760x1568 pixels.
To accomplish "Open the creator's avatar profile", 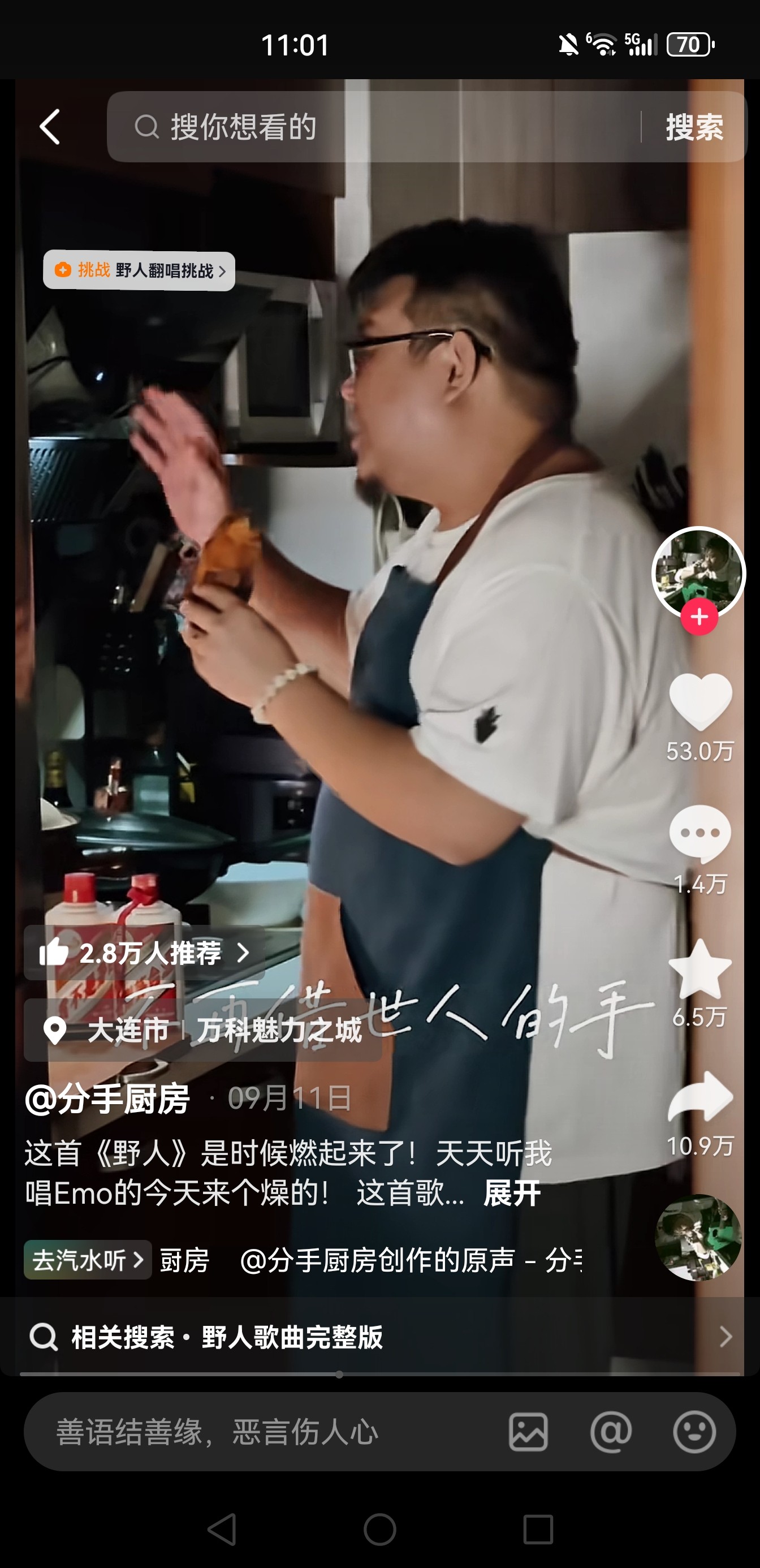I will 698,570.
